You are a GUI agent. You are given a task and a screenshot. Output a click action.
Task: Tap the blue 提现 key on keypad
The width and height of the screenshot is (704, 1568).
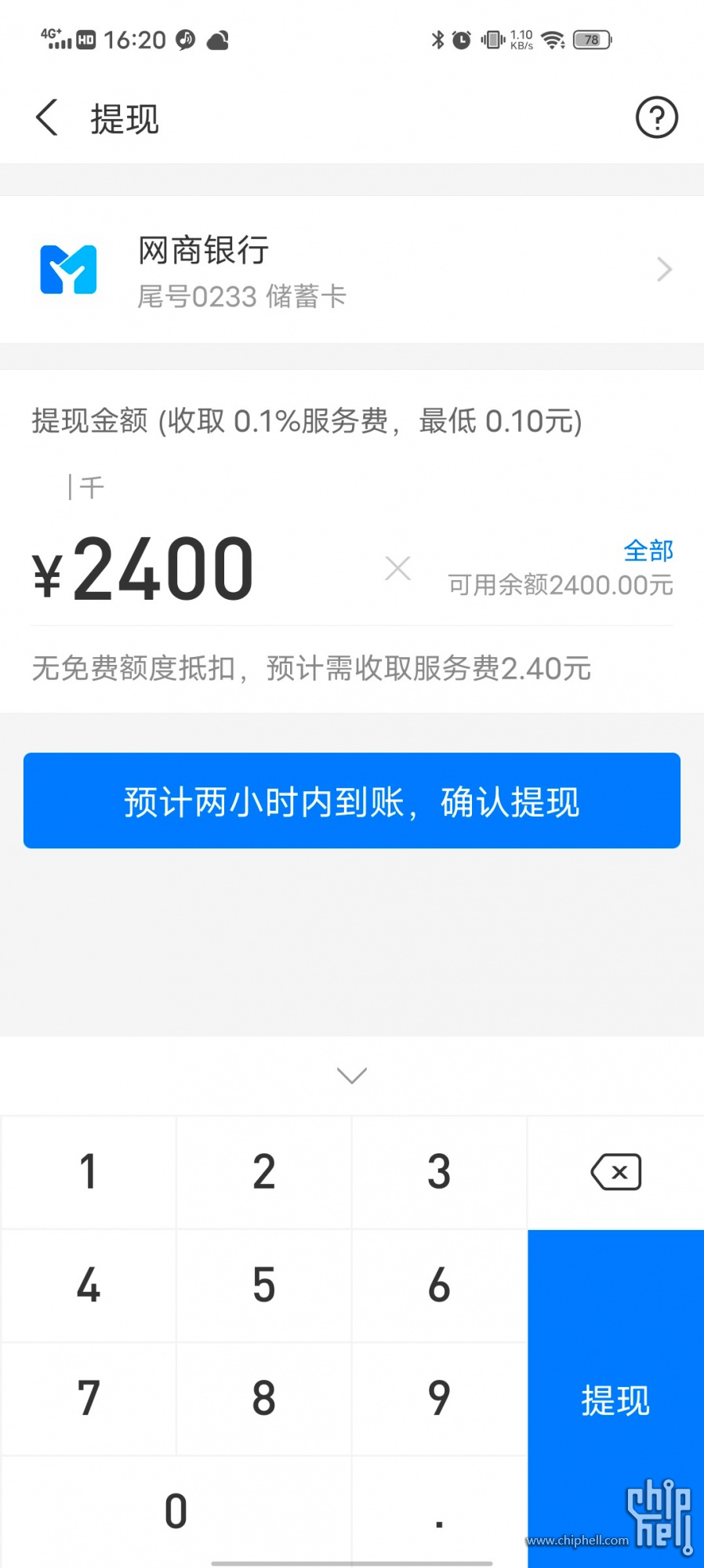tap(616, 1399)
